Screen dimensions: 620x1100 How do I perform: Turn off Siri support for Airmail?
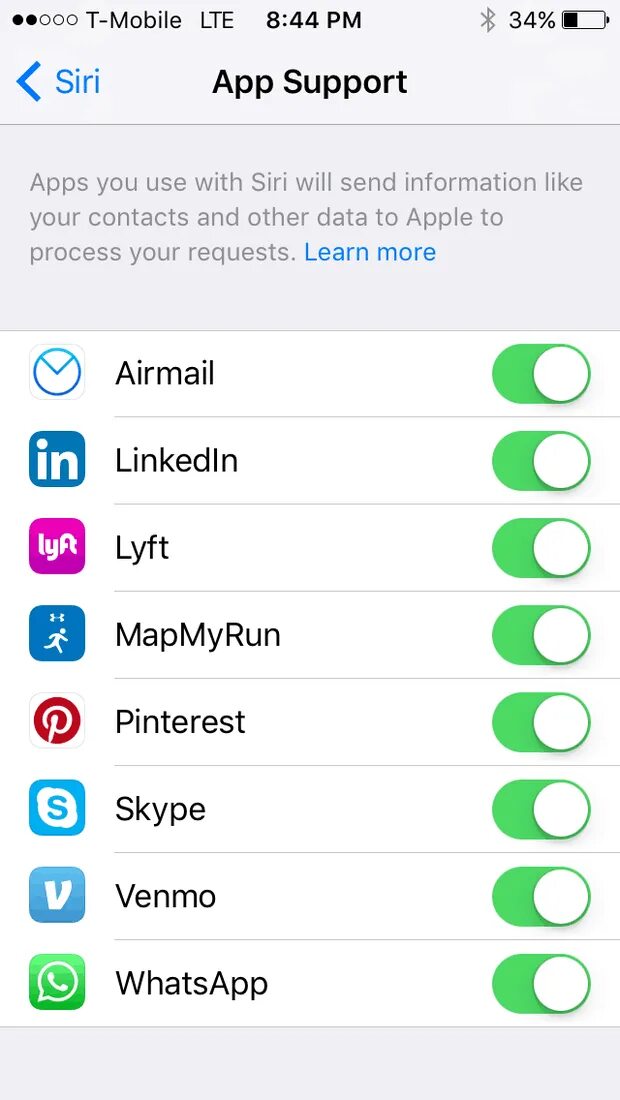tap(540, 374)
